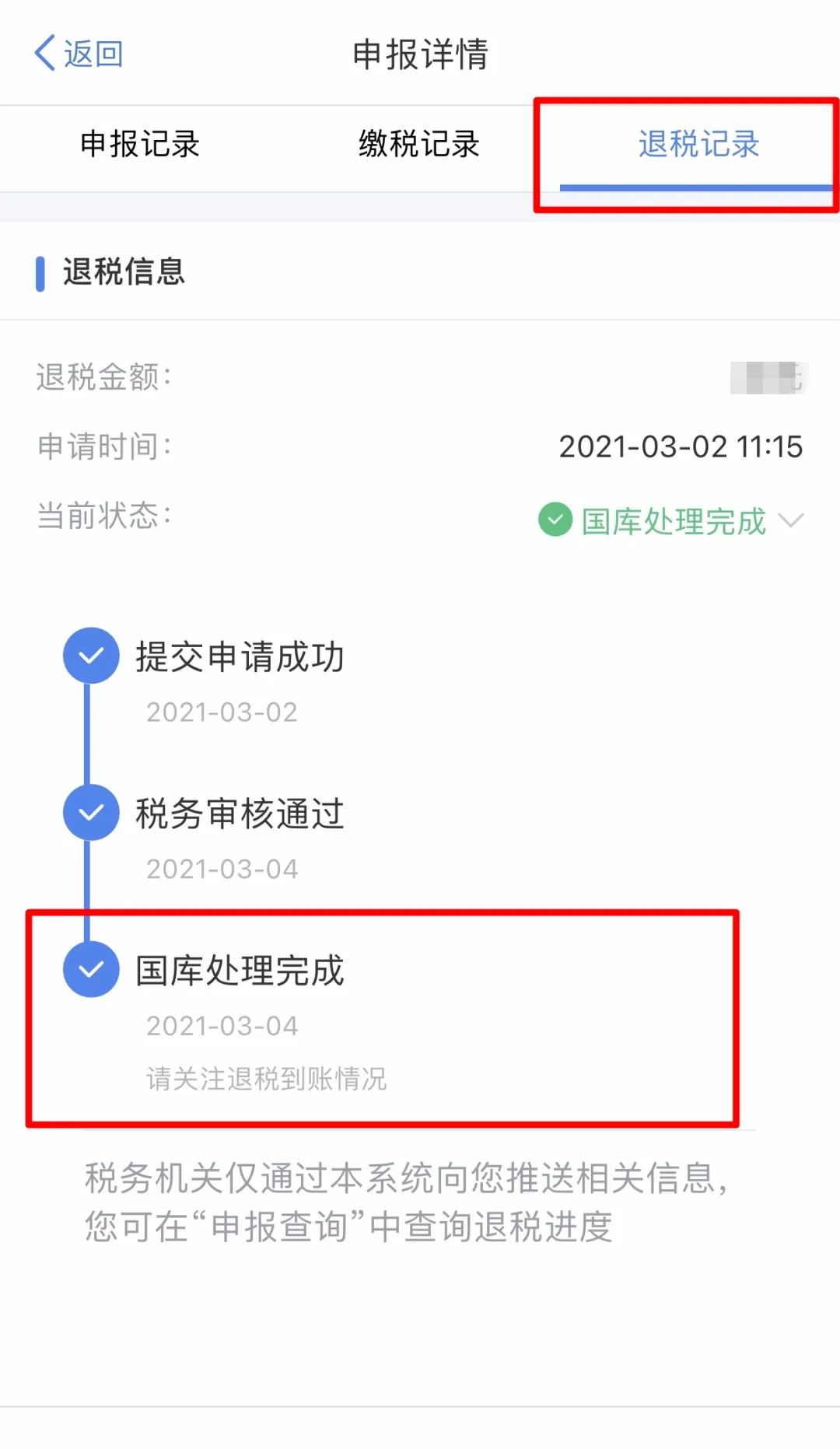This screenshot has height=1449, width=840.
Task: Open the 缴税记录 tab
Action: pyautogui.click(x=419, y=144)
